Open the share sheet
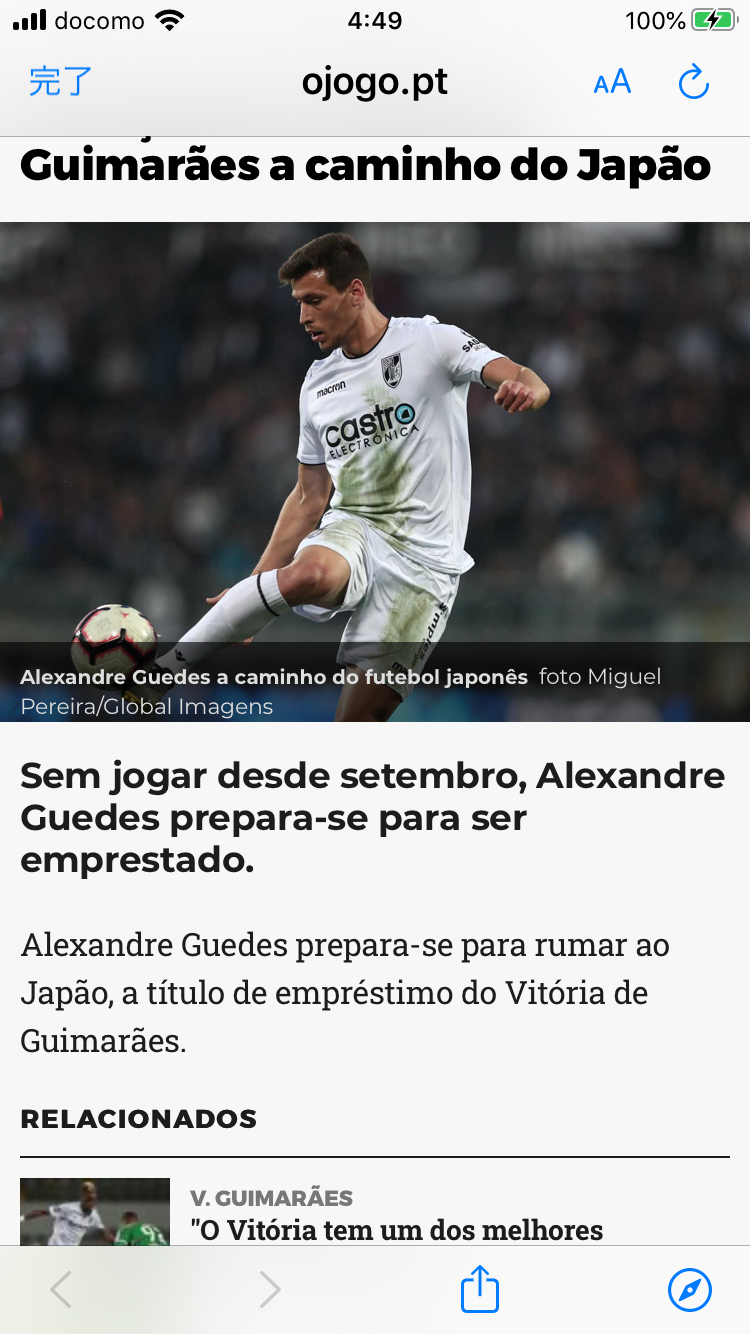 point(479,1290)
